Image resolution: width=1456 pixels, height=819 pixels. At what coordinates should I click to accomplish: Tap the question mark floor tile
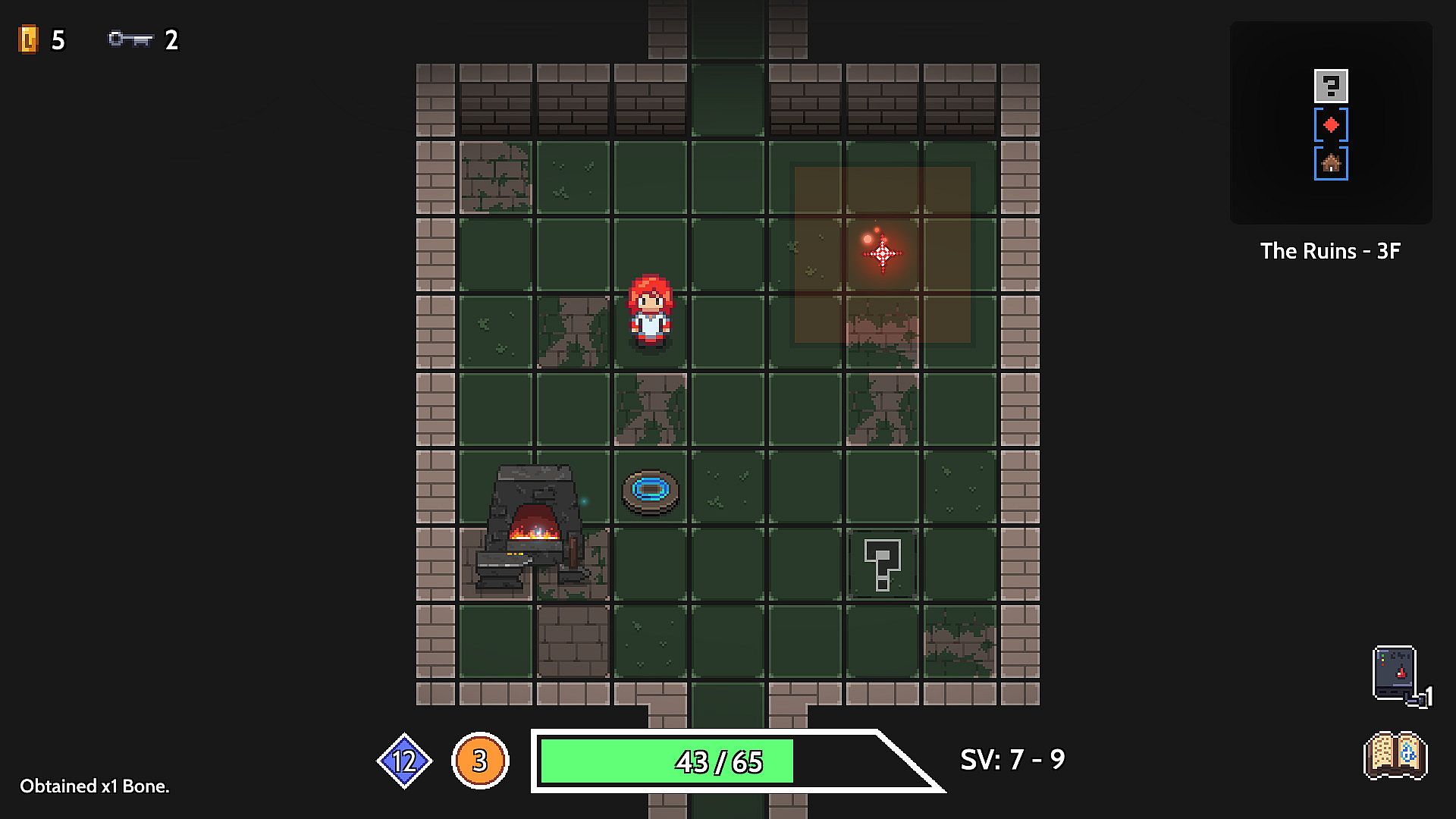click(x=882, y=563)
